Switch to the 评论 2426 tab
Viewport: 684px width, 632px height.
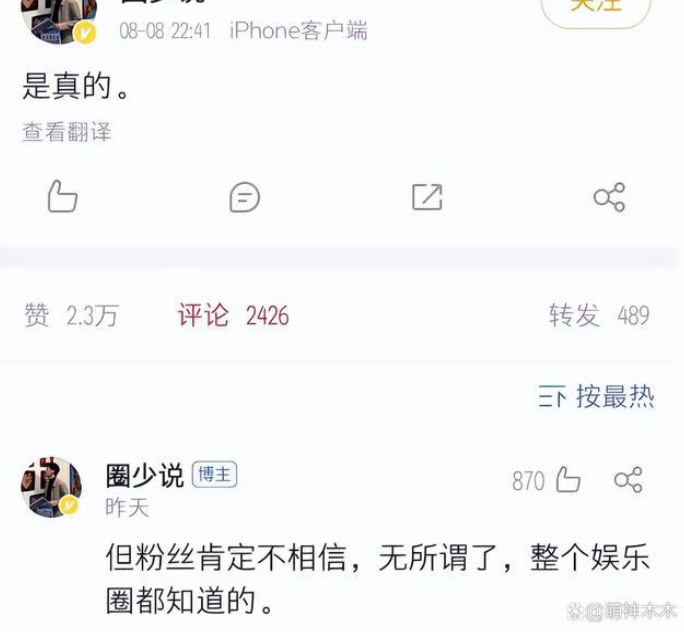pyautogui.click(x=233, y=316)
